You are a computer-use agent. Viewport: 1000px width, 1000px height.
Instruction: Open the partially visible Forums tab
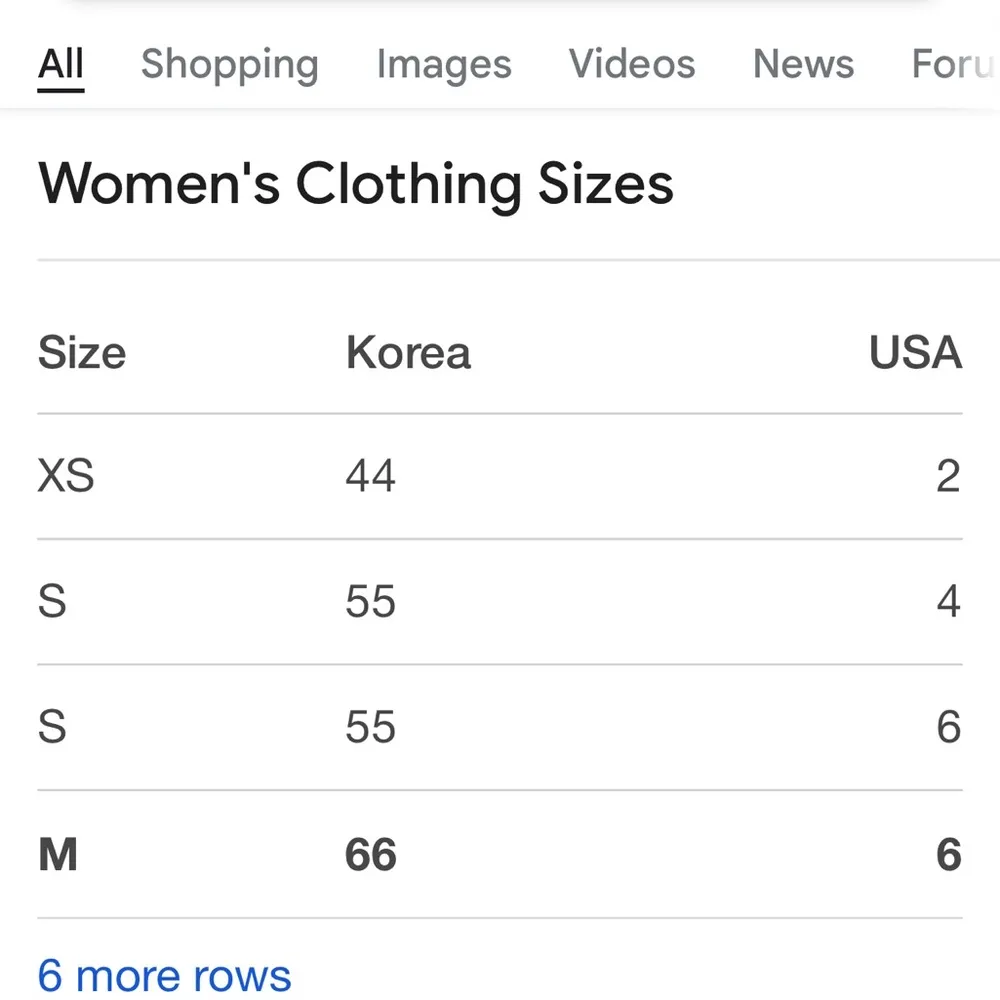pos(954,65)
